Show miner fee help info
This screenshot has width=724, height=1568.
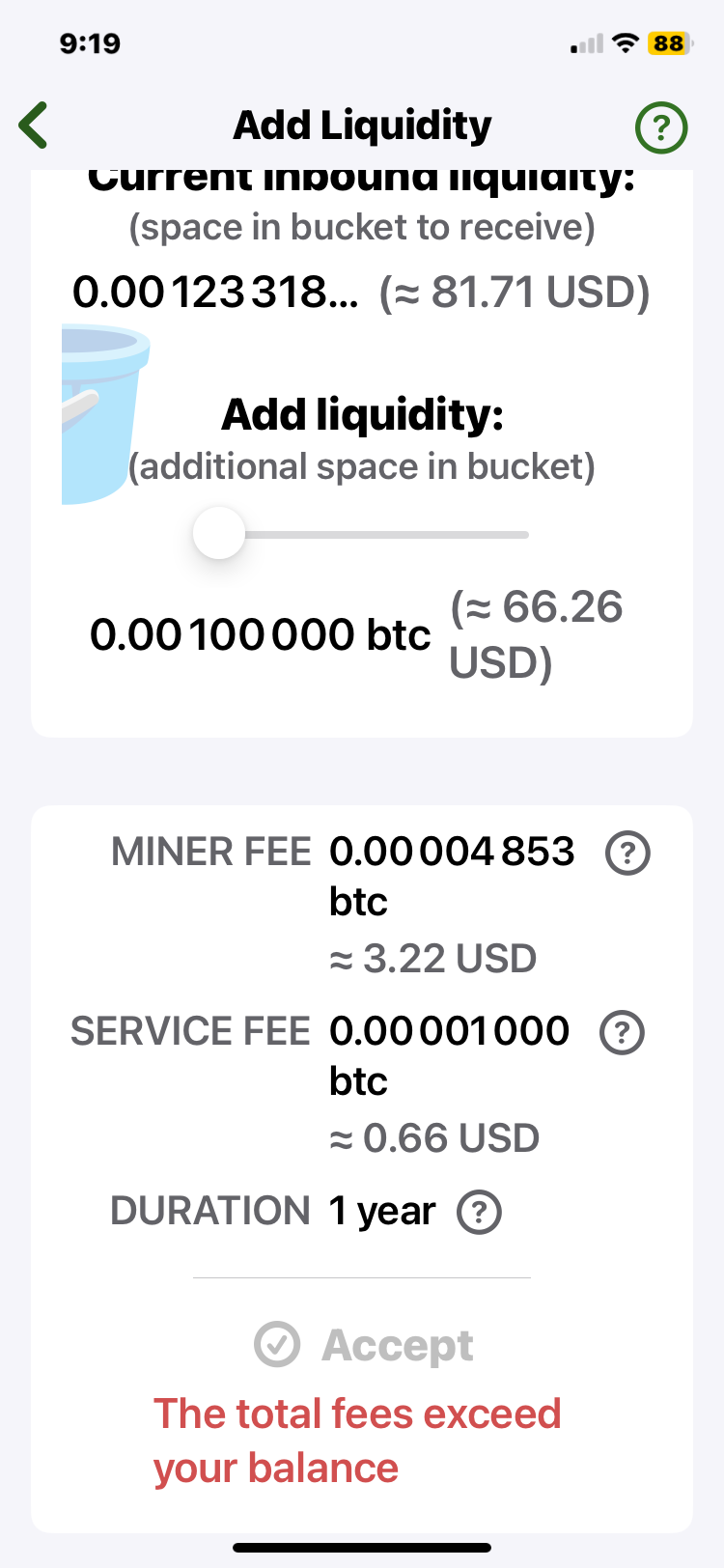tap(627, 854)
